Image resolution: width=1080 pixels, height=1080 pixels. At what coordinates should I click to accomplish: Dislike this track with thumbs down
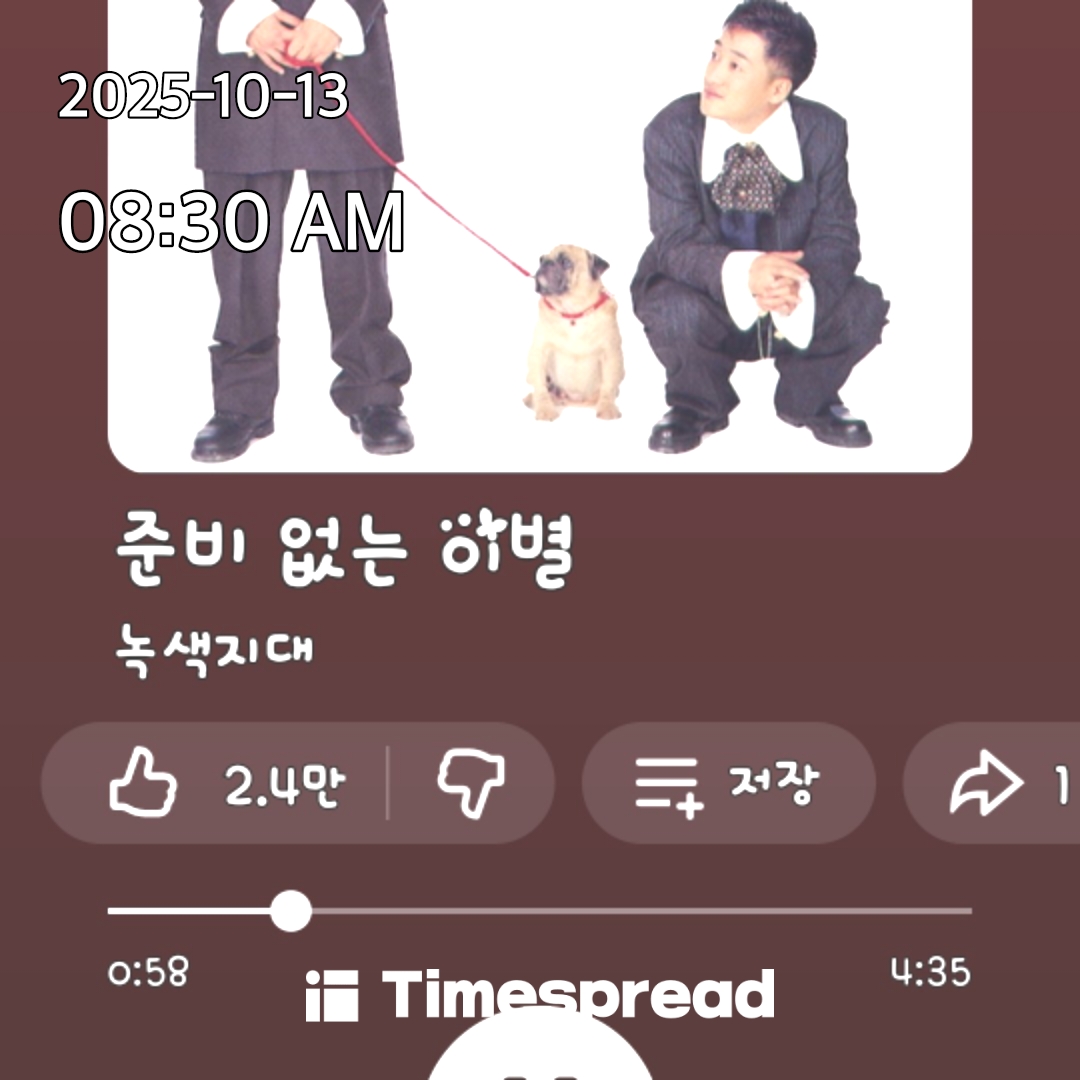pyautogui.click(x=470, y=784)
